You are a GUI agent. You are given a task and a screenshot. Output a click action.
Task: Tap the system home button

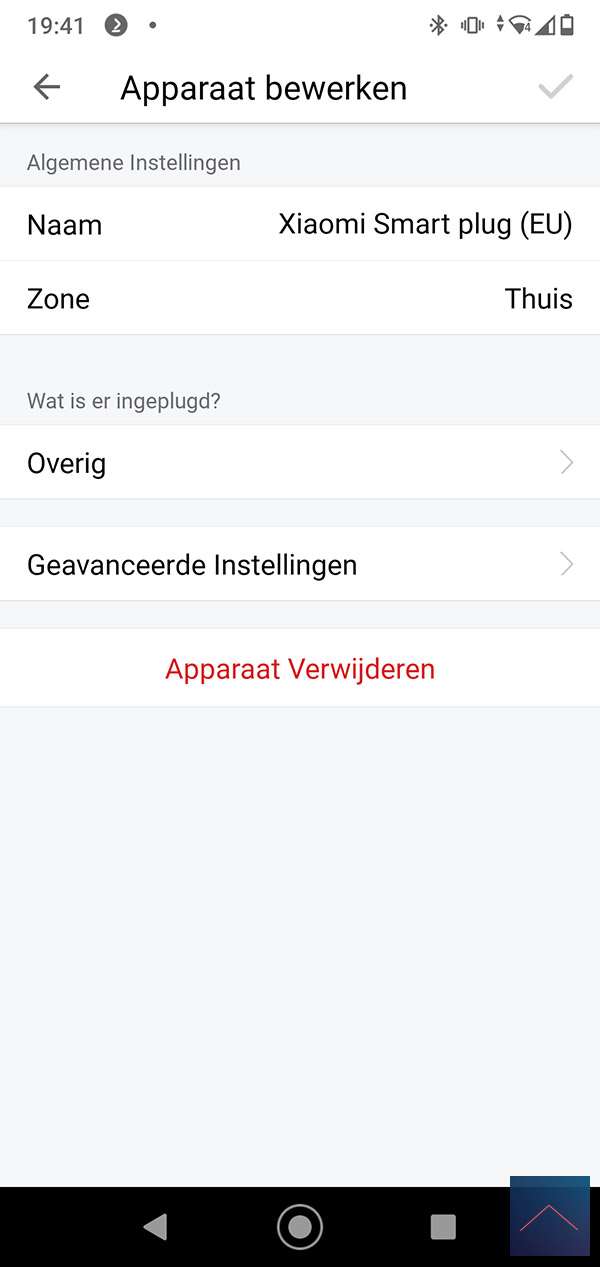pyautogui.click(x=300, y=1226)
